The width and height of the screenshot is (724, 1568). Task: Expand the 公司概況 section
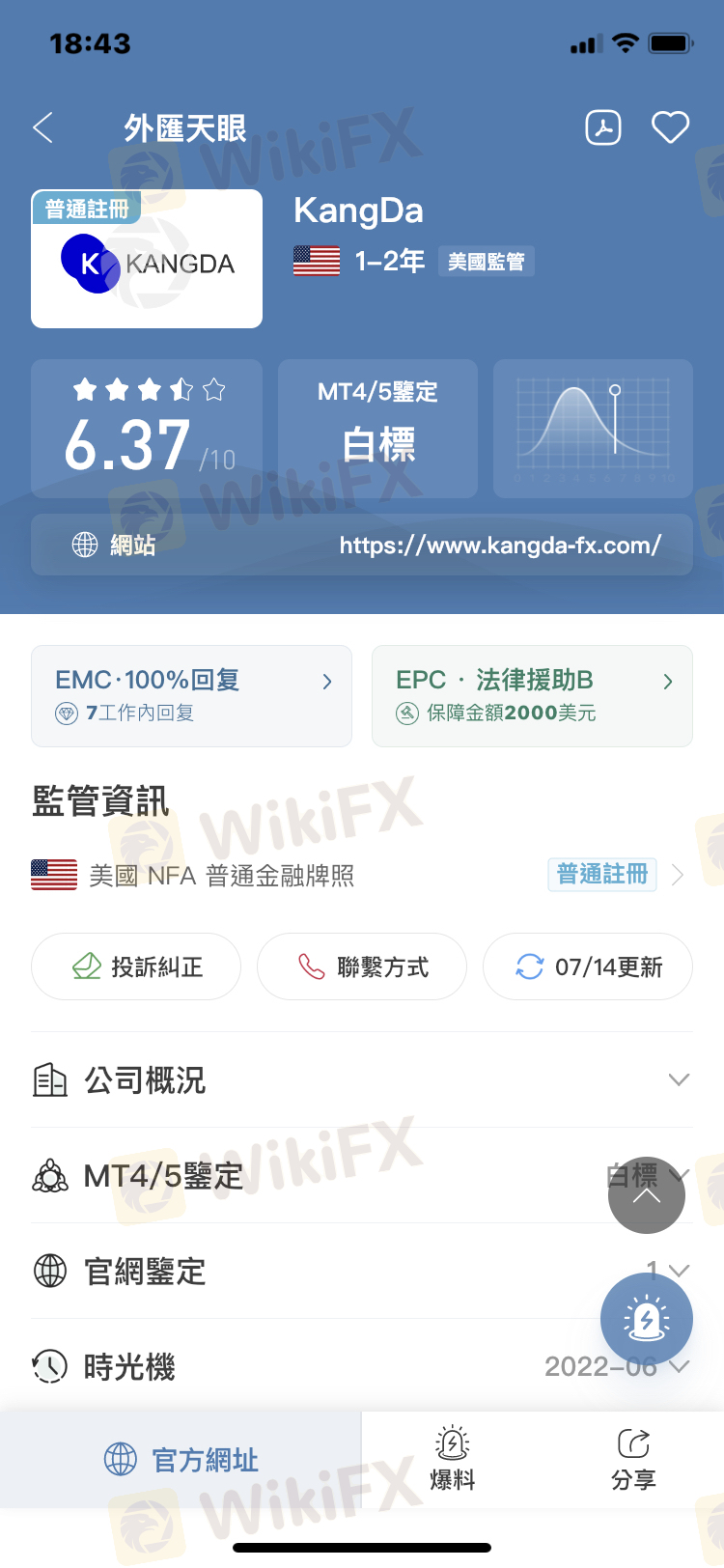click(362, 1079)
